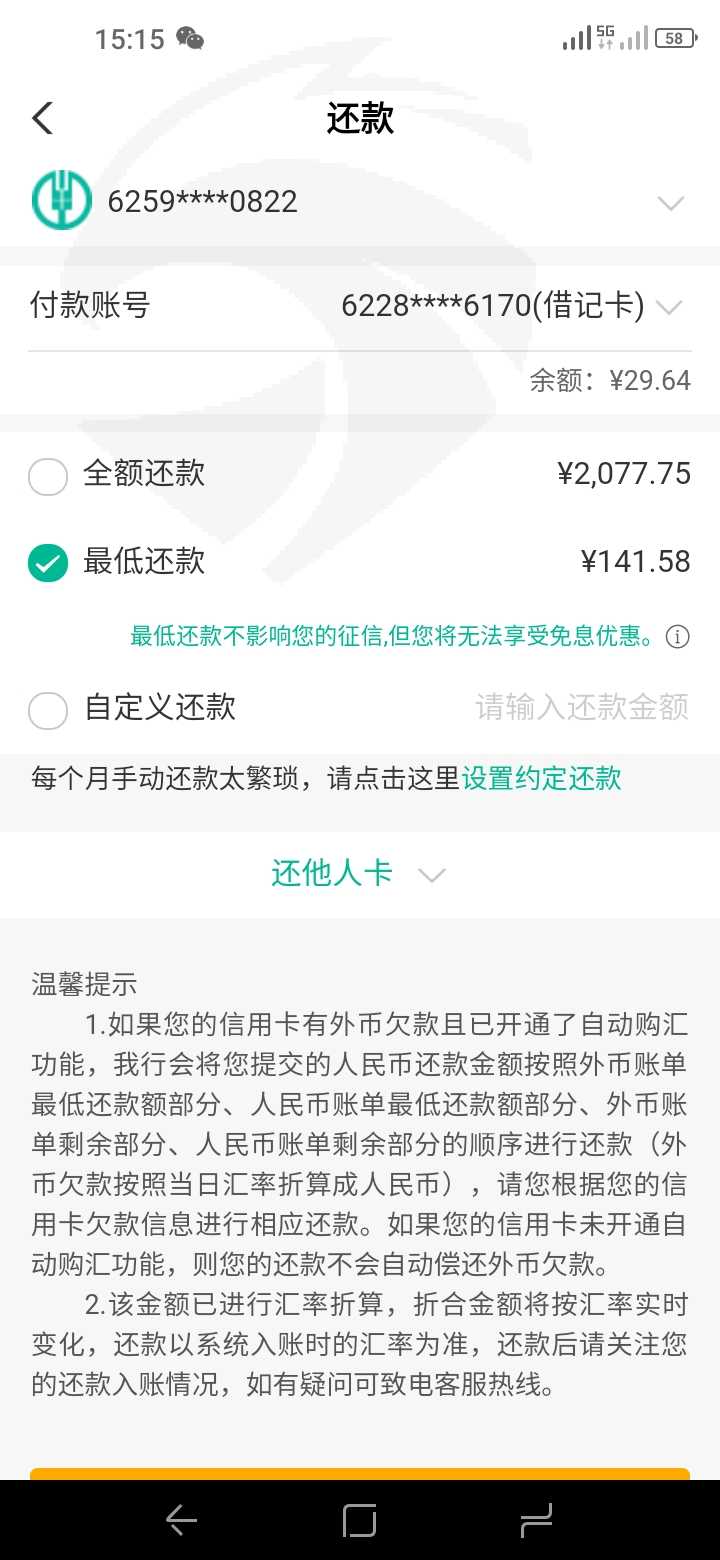
Task: Open the 设置约定还款 link
Action: 542,779
